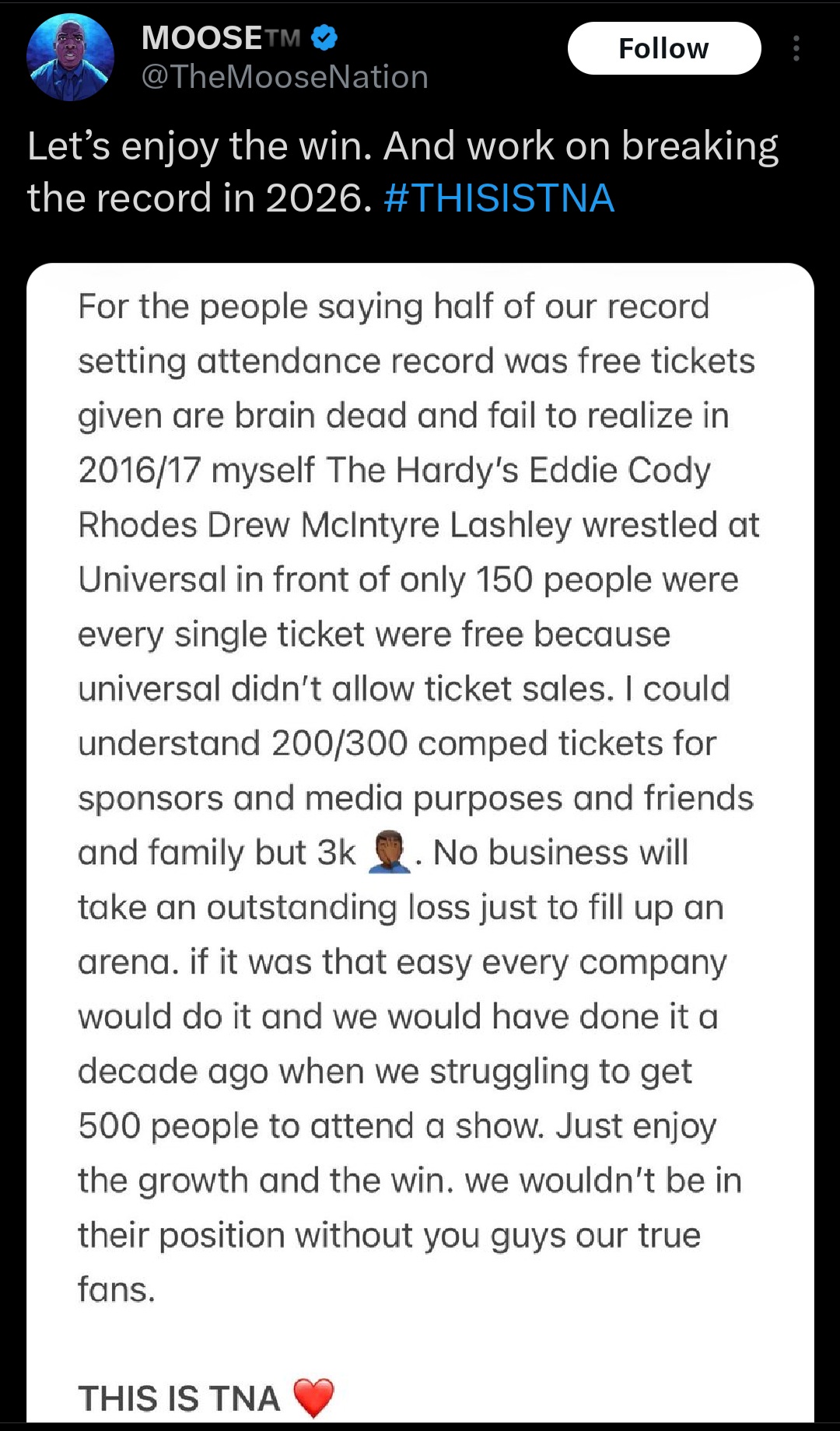The height and width of the screenshot is (1431, 840).
Task: Open MOOSE's profile picture
Action: tap(70, 58)
